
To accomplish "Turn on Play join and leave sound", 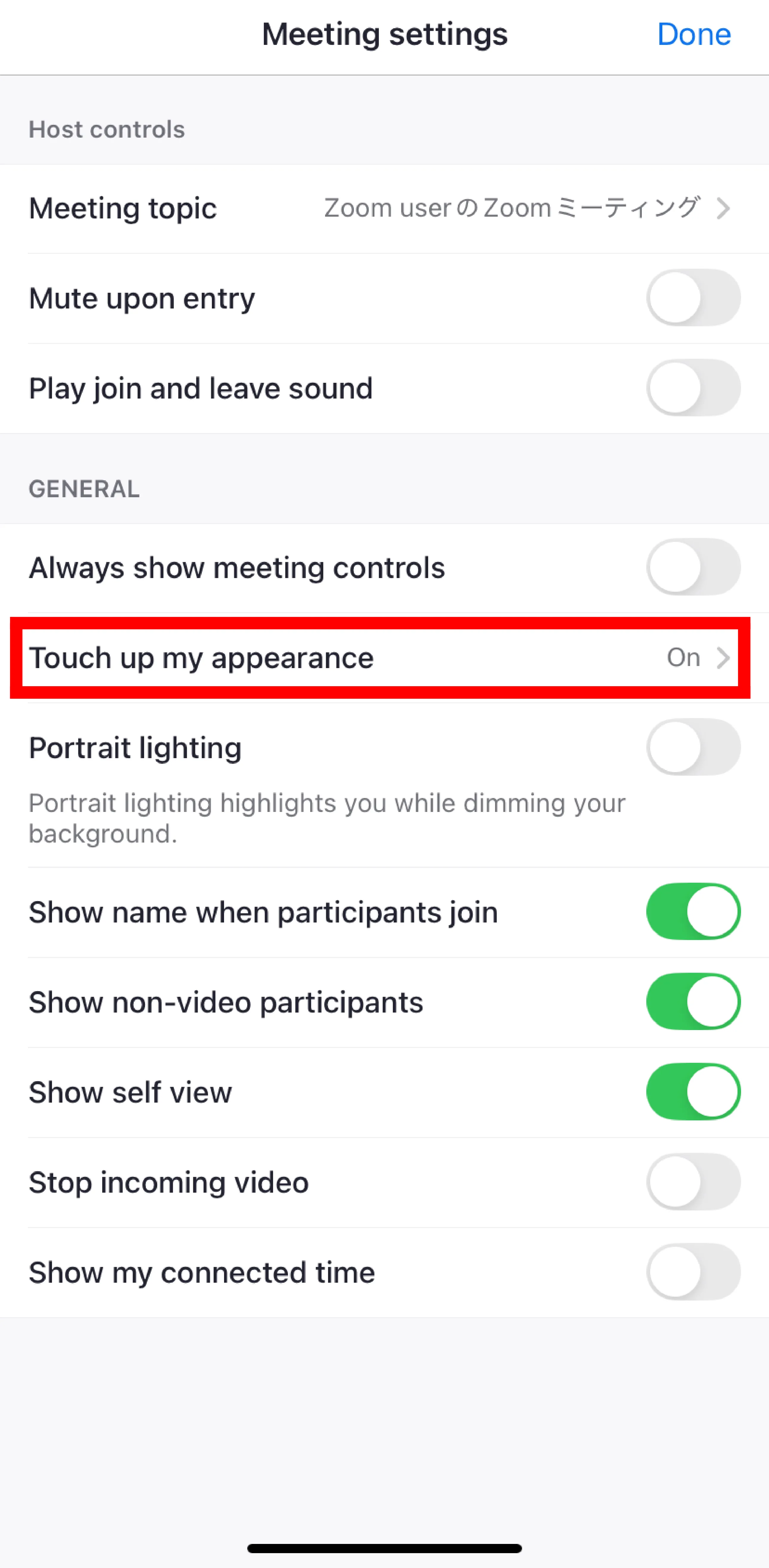I will [x=693, y=388].
